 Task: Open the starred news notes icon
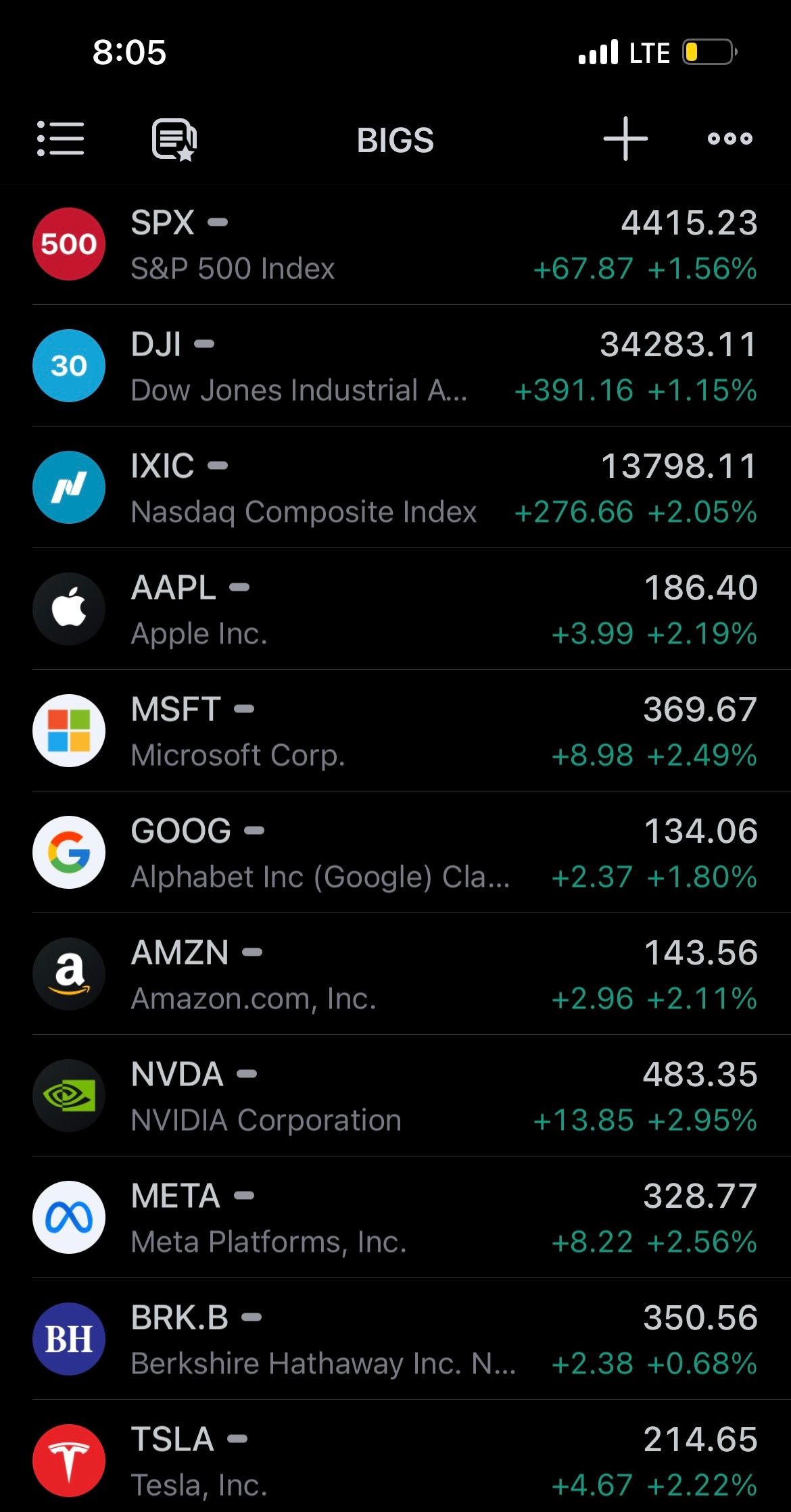click(174, 139)
